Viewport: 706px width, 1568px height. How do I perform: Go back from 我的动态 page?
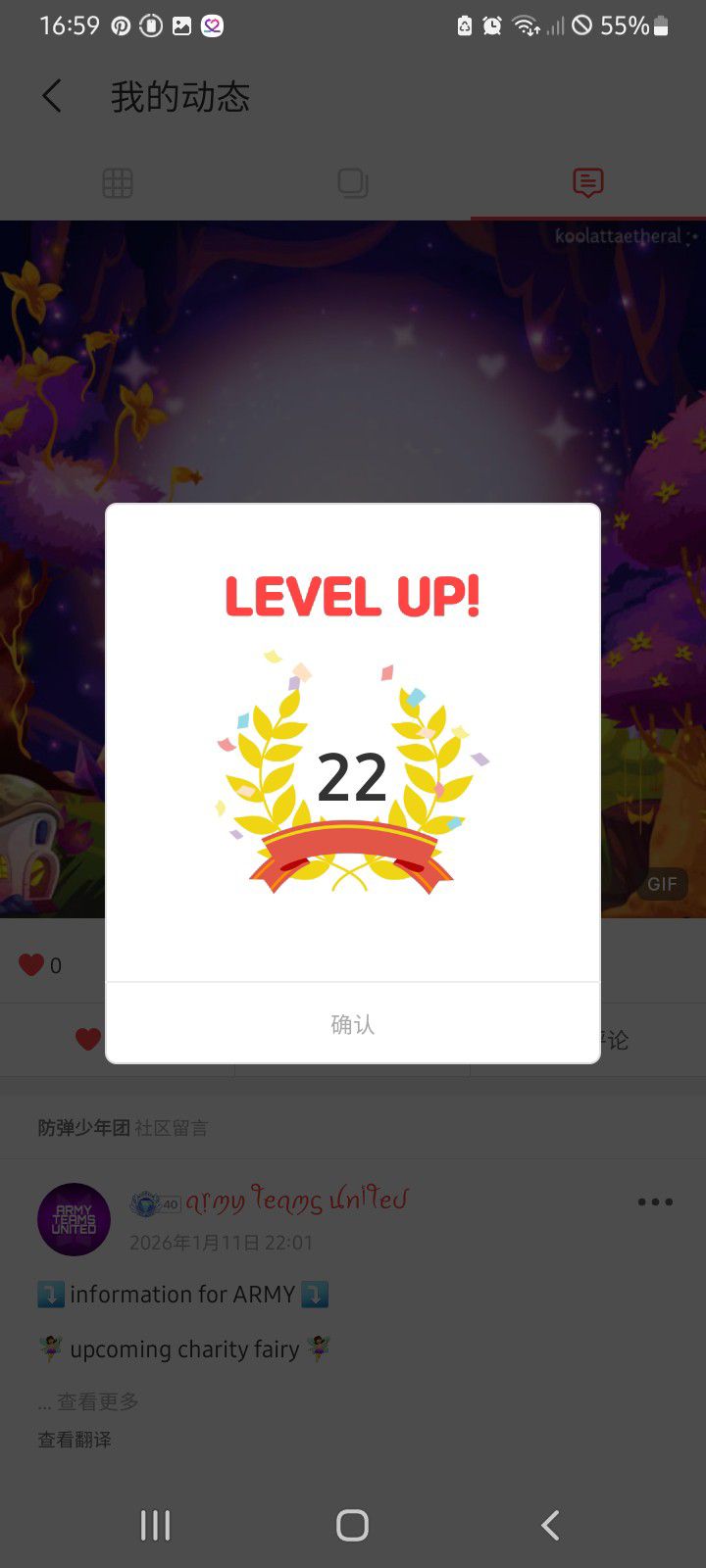52,96
